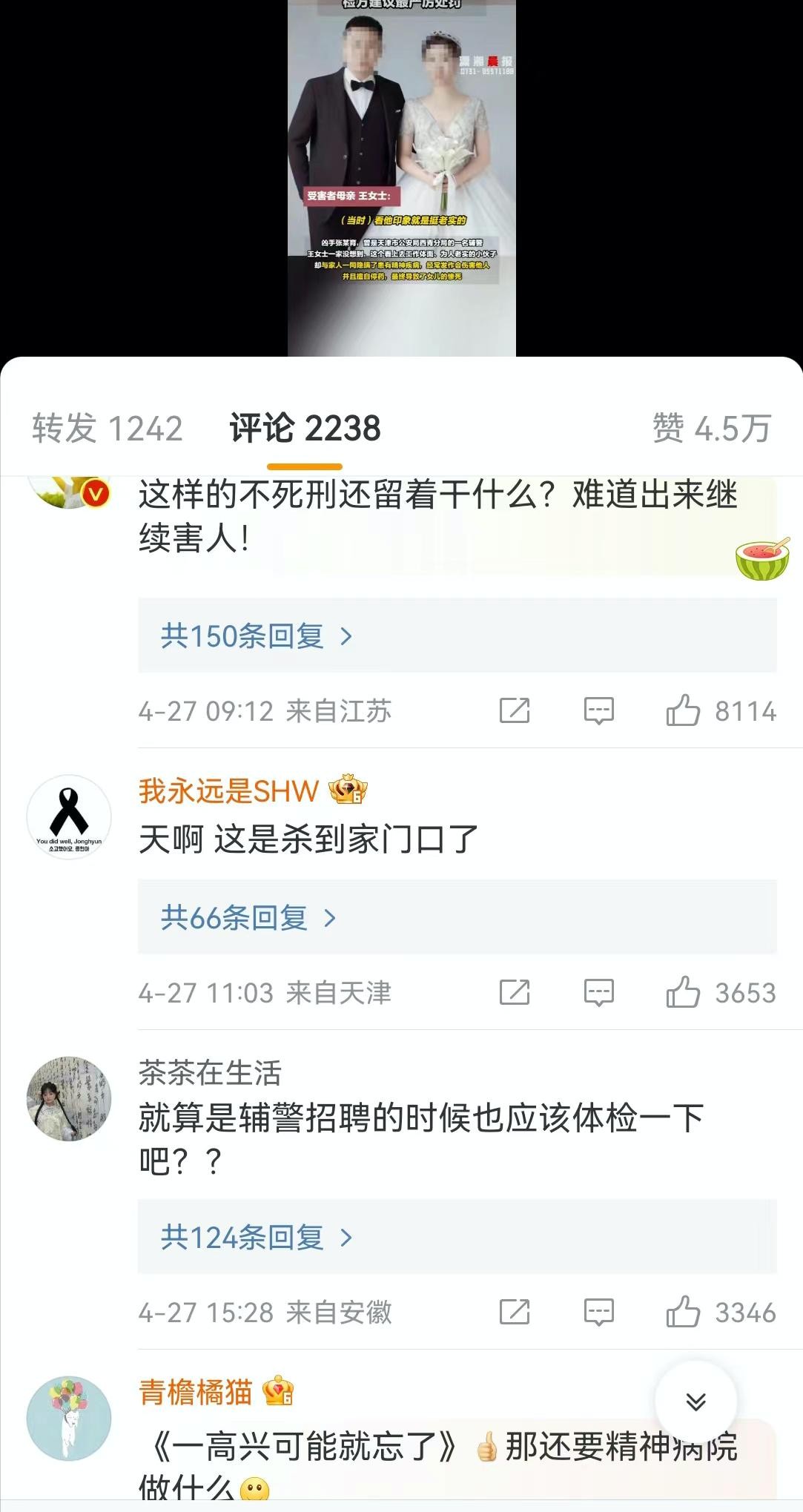
Task: Open 青檐橘猫's profile name
Action: coord(196,1392)
